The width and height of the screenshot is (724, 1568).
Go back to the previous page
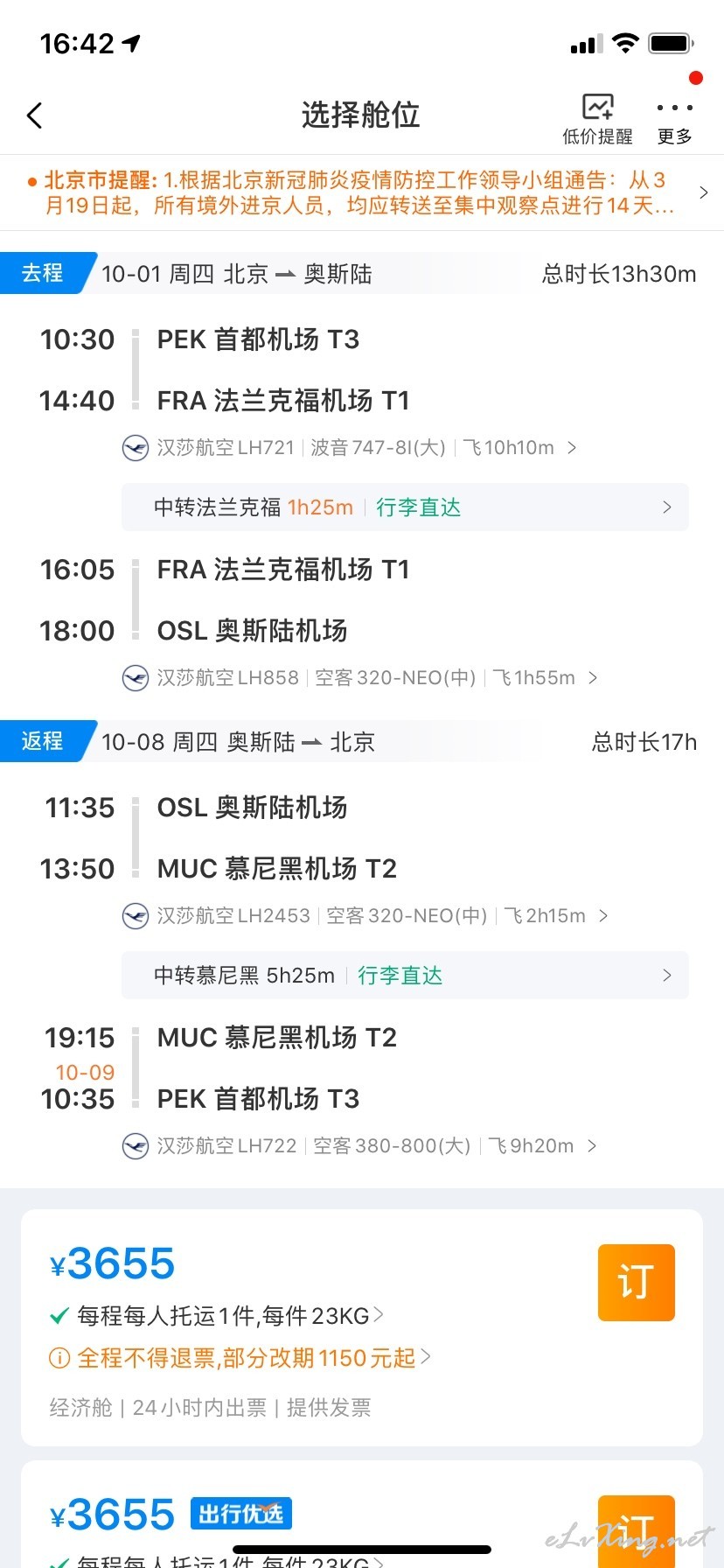point(35,115)
